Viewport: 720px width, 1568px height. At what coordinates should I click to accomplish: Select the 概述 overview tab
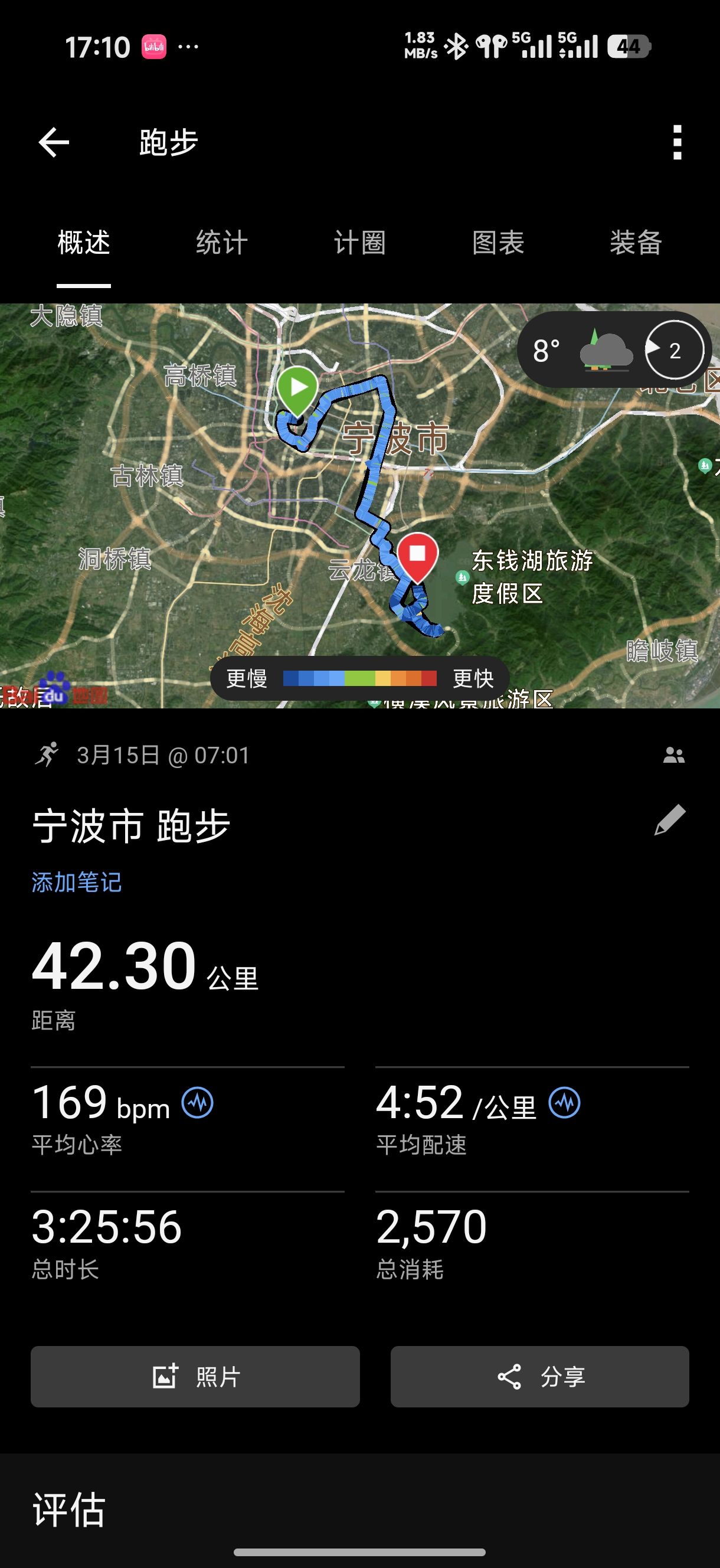(x=84, y=243)
